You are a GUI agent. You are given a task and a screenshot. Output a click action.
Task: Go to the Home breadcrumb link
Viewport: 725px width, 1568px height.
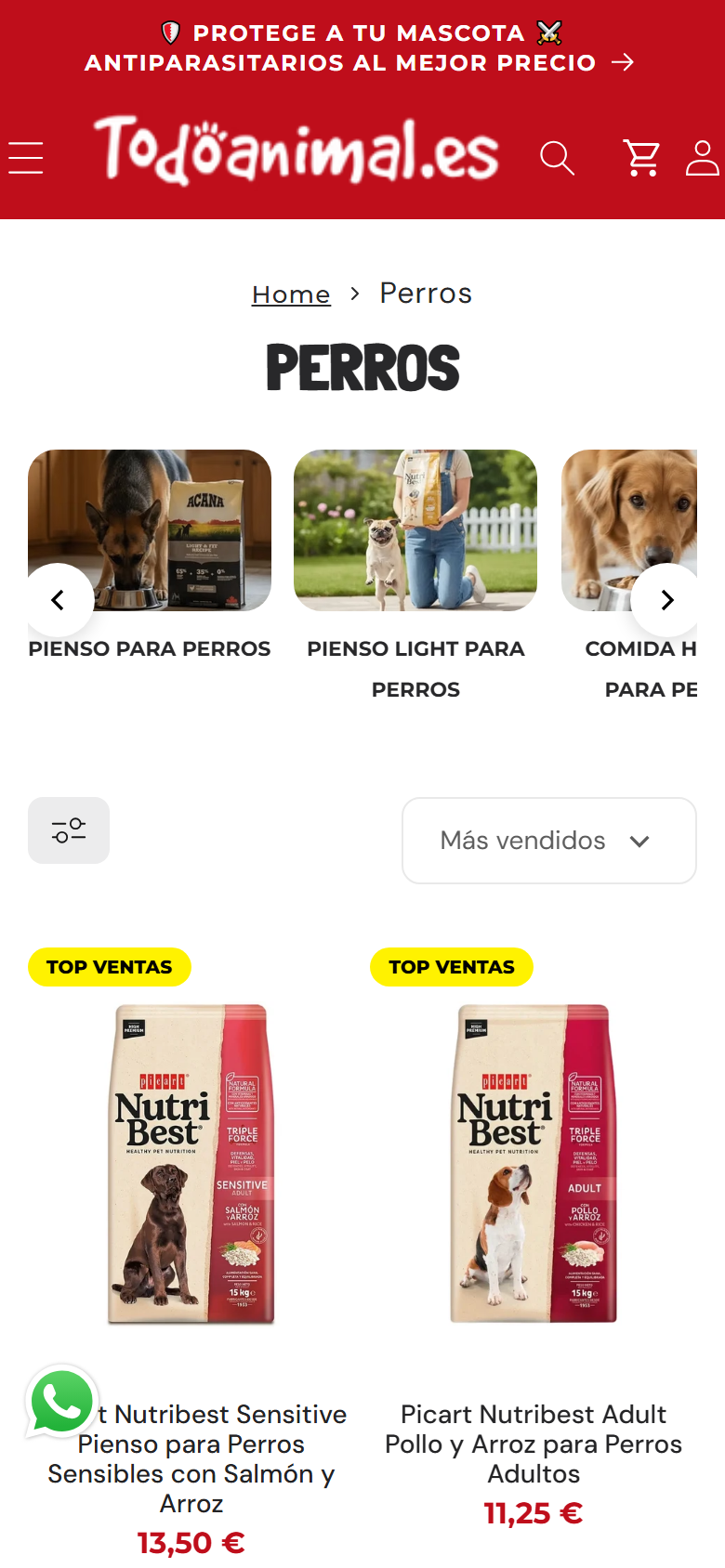click(291, 294)
